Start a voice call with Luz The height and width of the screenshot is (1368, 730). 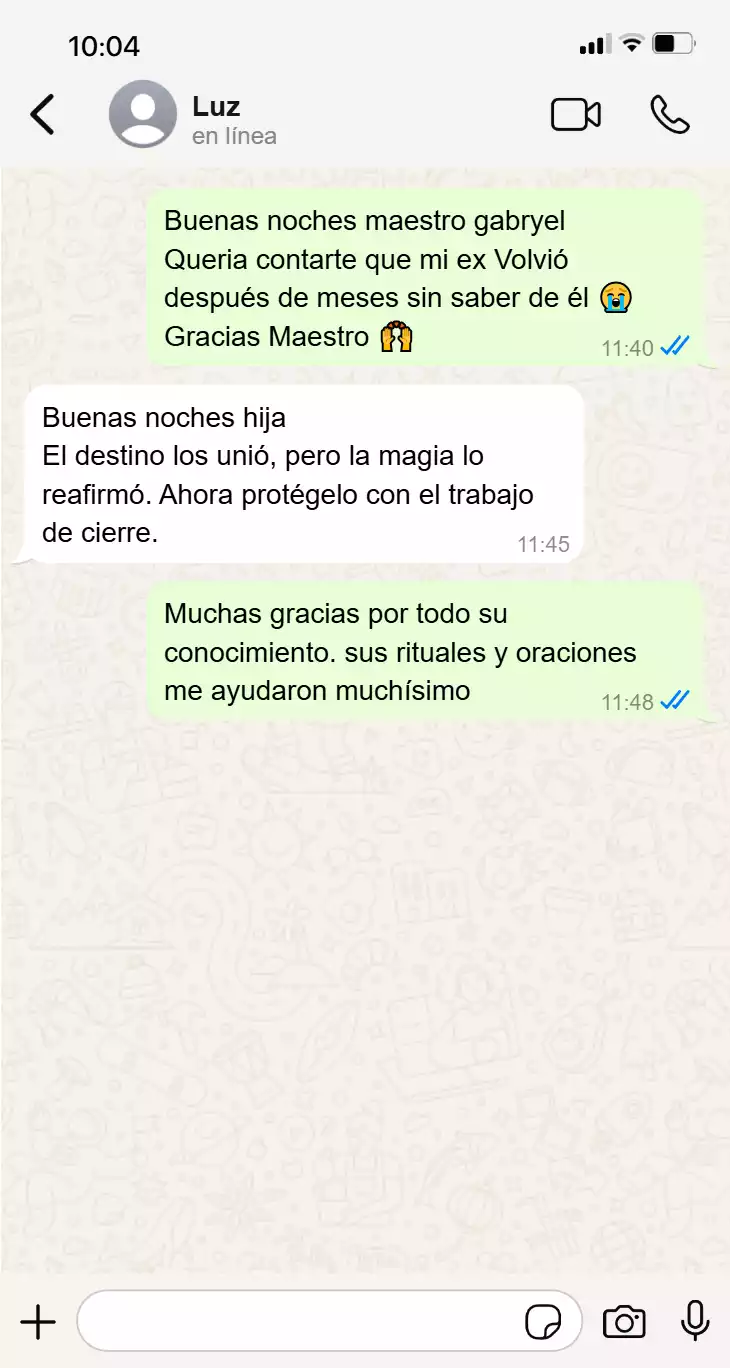[669, 115]
